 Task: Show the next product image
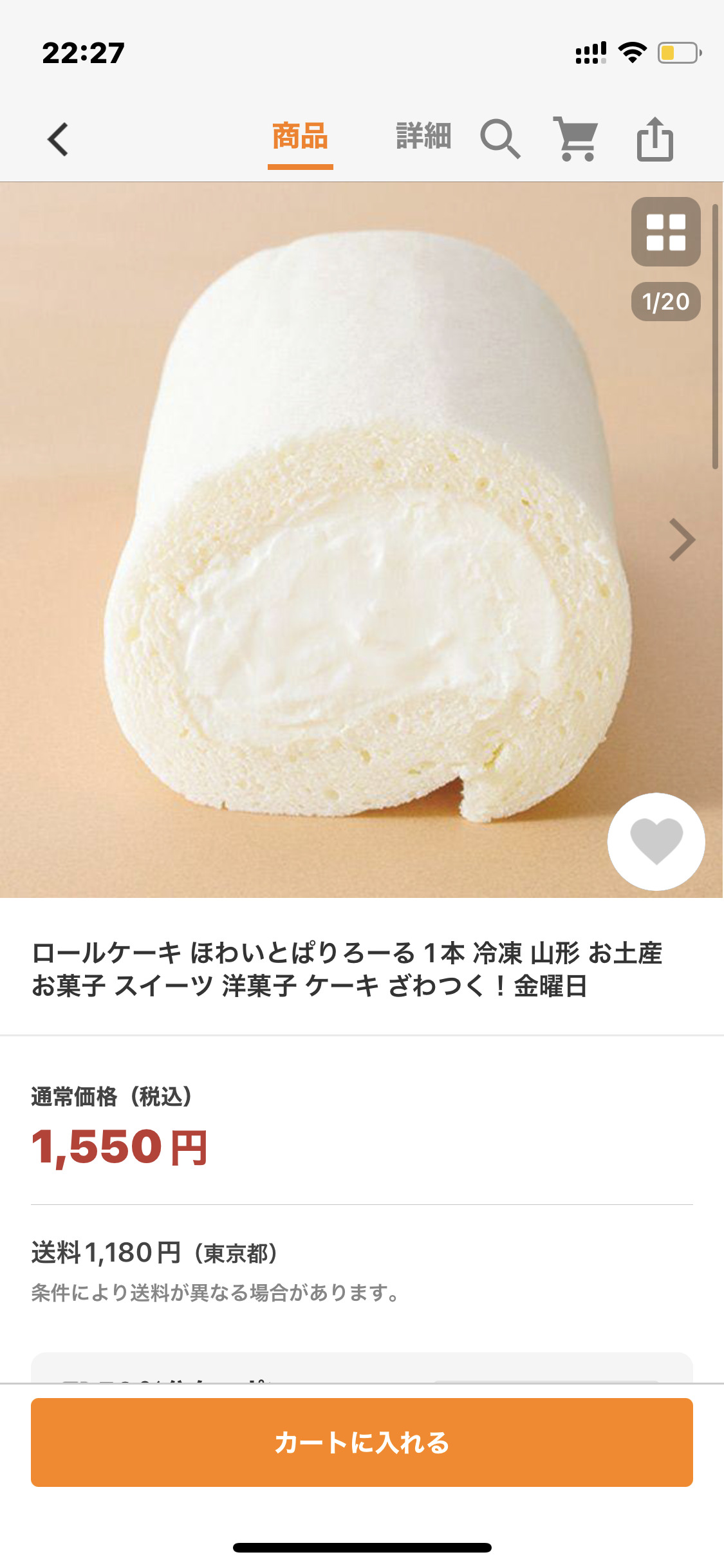682,539
